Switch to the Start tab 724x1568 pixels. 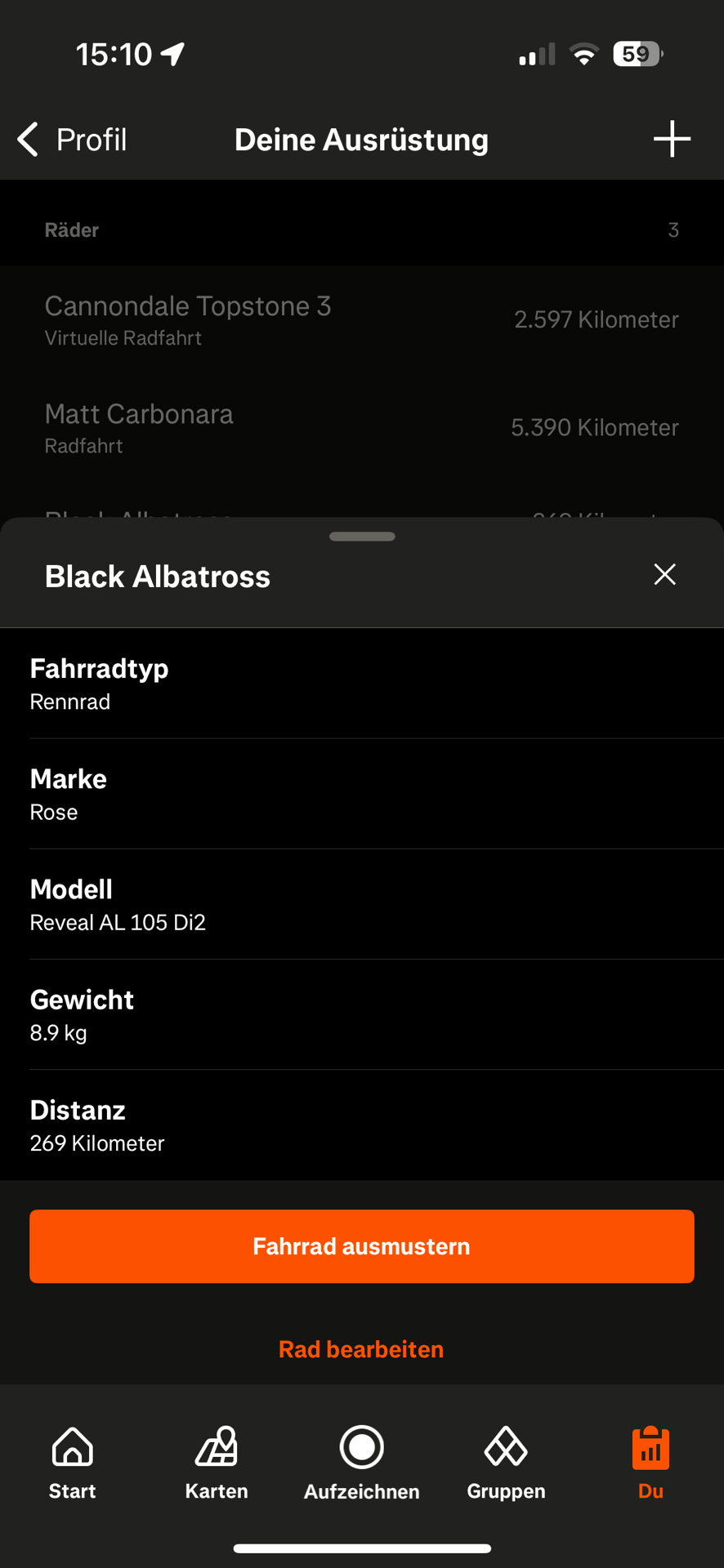tap(72, 1462)
